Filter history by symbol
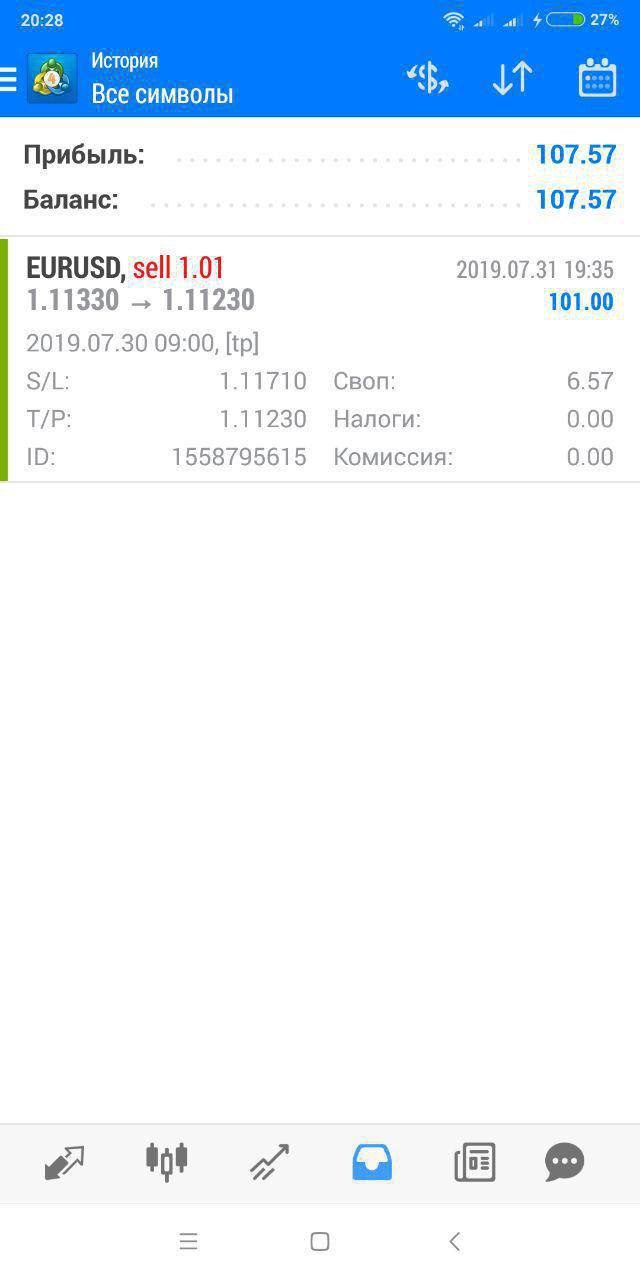The height and width of the screenshot is (1280, 640). coord(428,78)
